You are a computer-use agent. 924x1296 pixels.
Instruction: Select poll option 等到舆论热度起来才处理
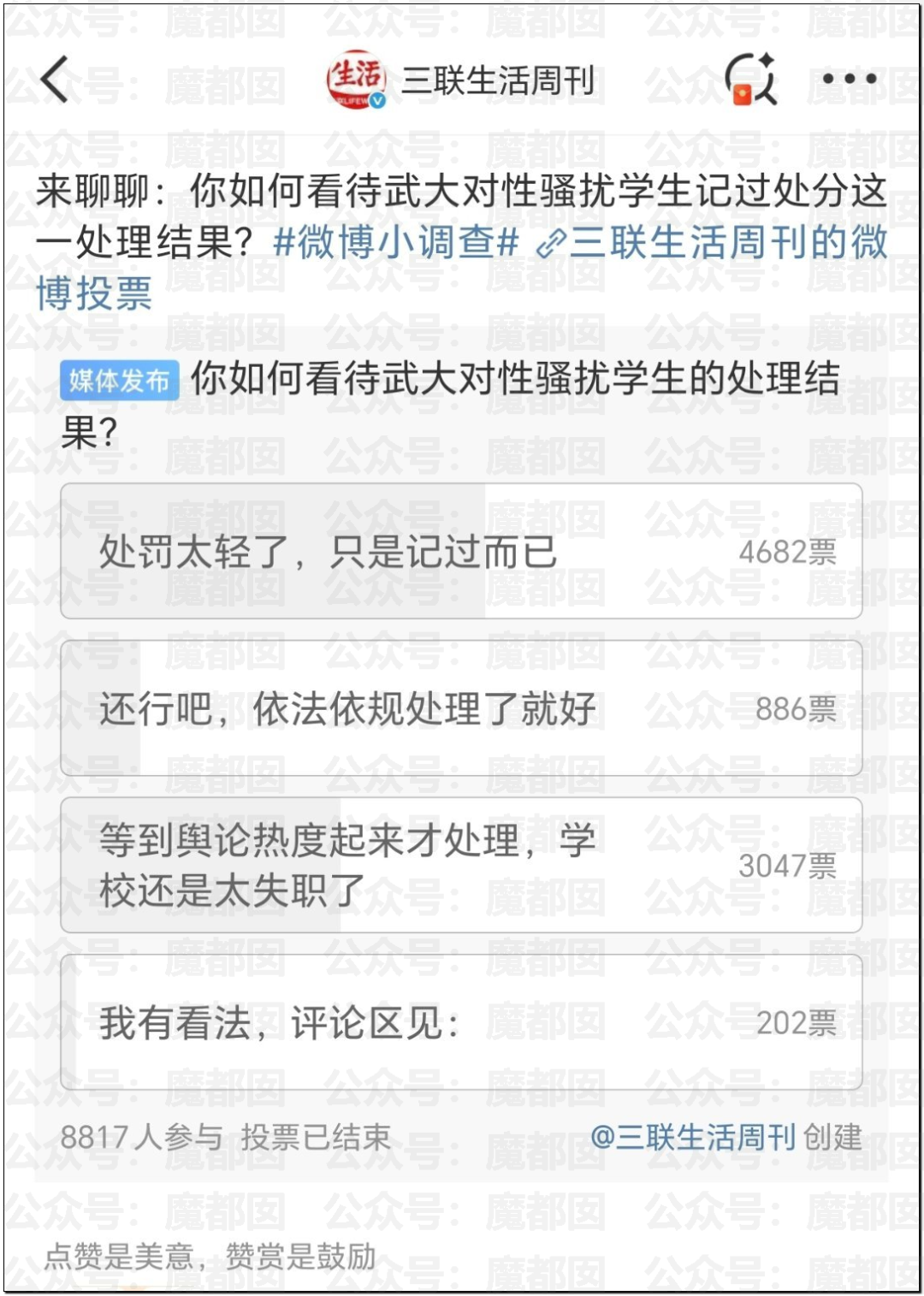pos(461,865)
